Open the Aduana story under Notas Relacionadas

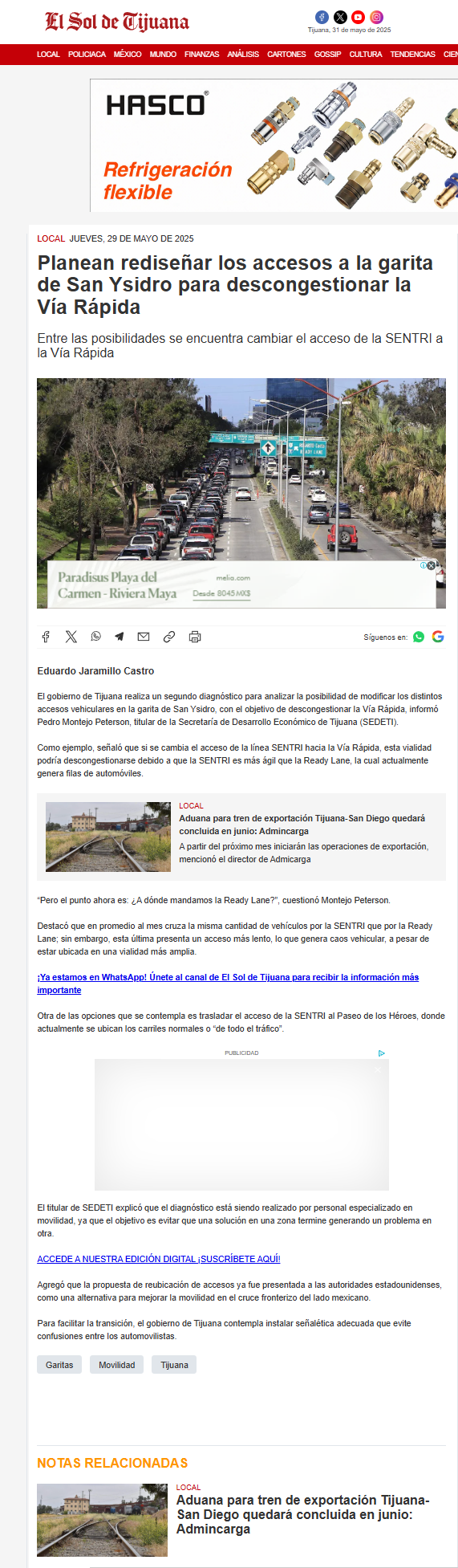click(x=302, y=1514)
